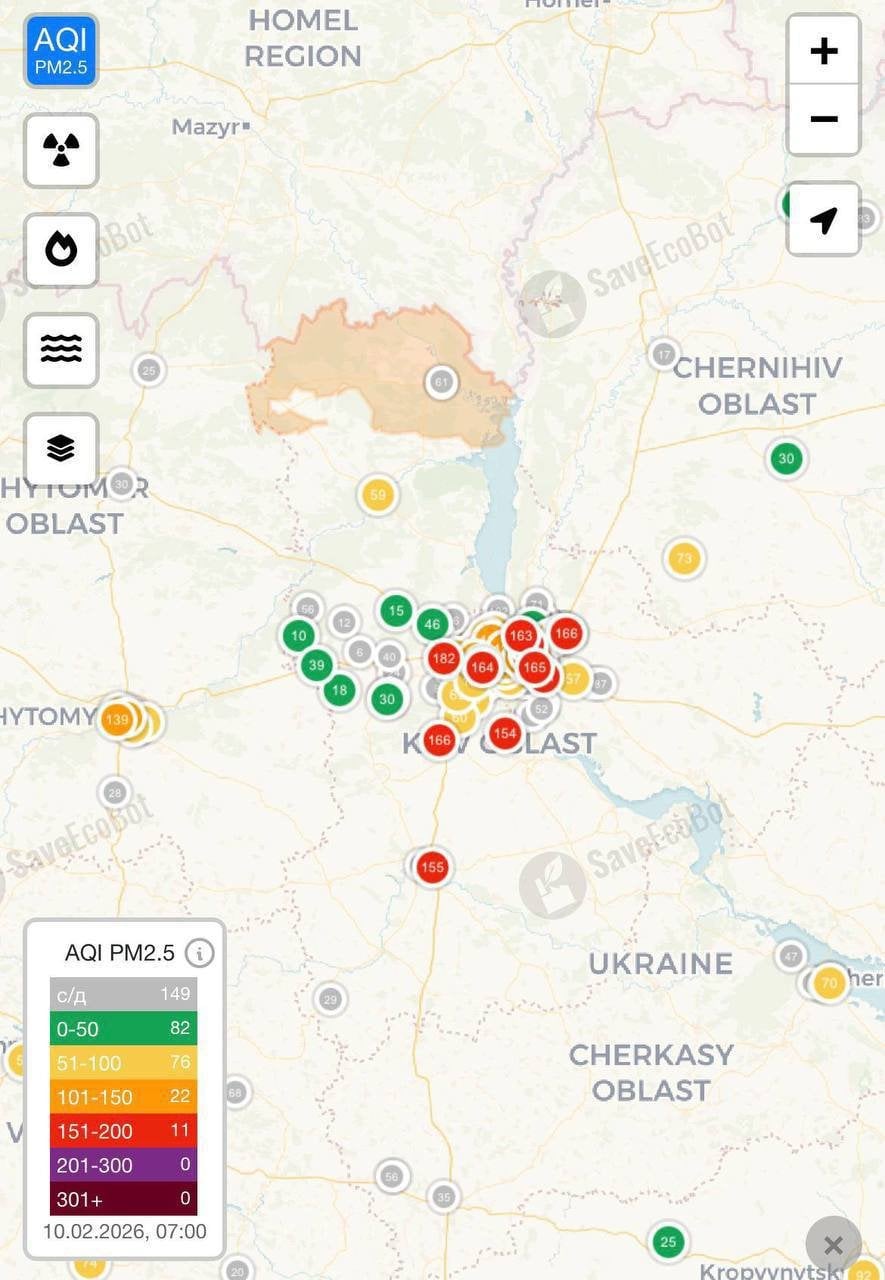Open the wave-icon map layer

61,350
